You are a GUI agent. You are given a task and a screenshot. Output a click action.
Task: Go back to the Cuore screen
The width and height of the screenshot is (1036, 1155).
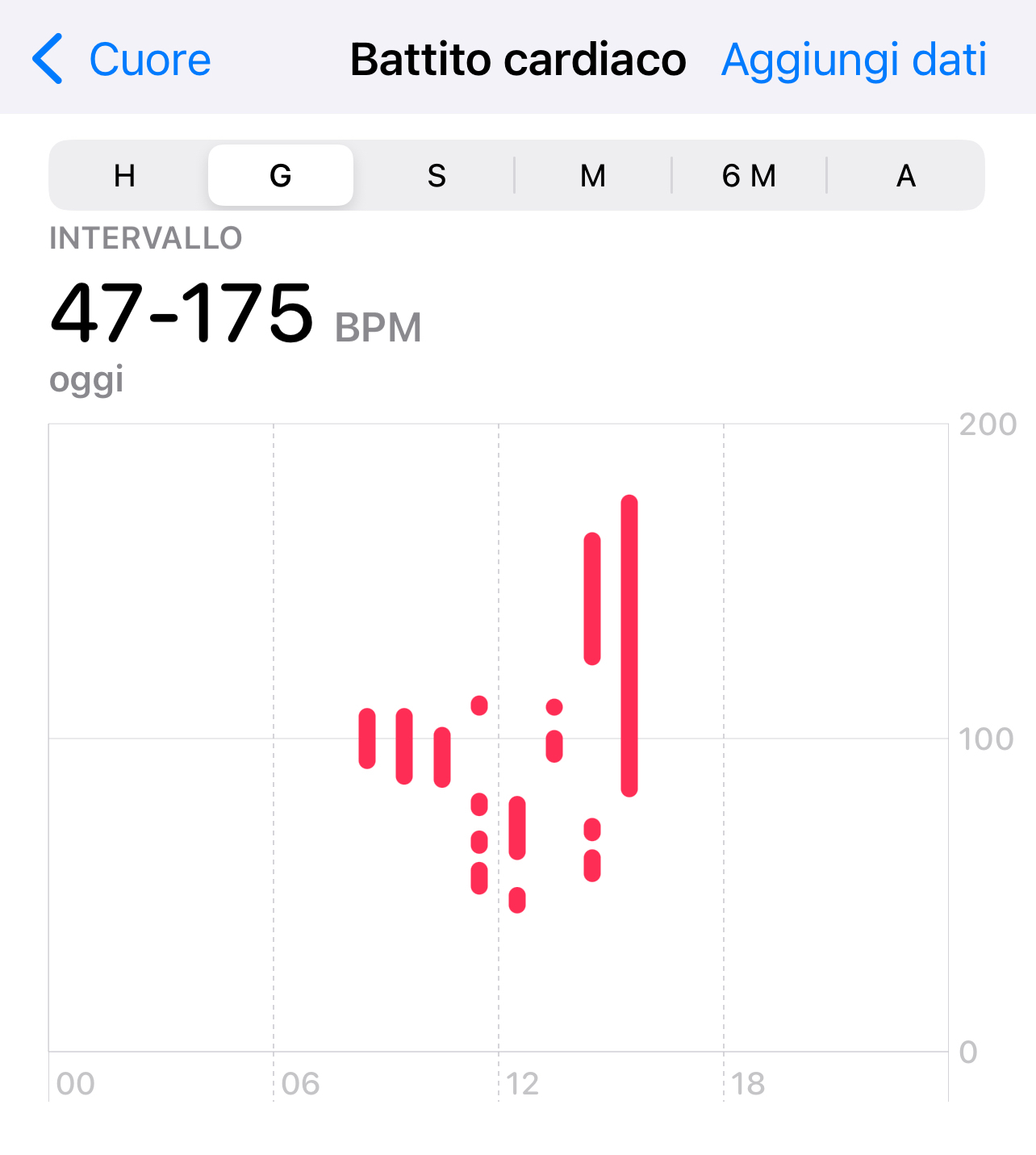point(121,60)
